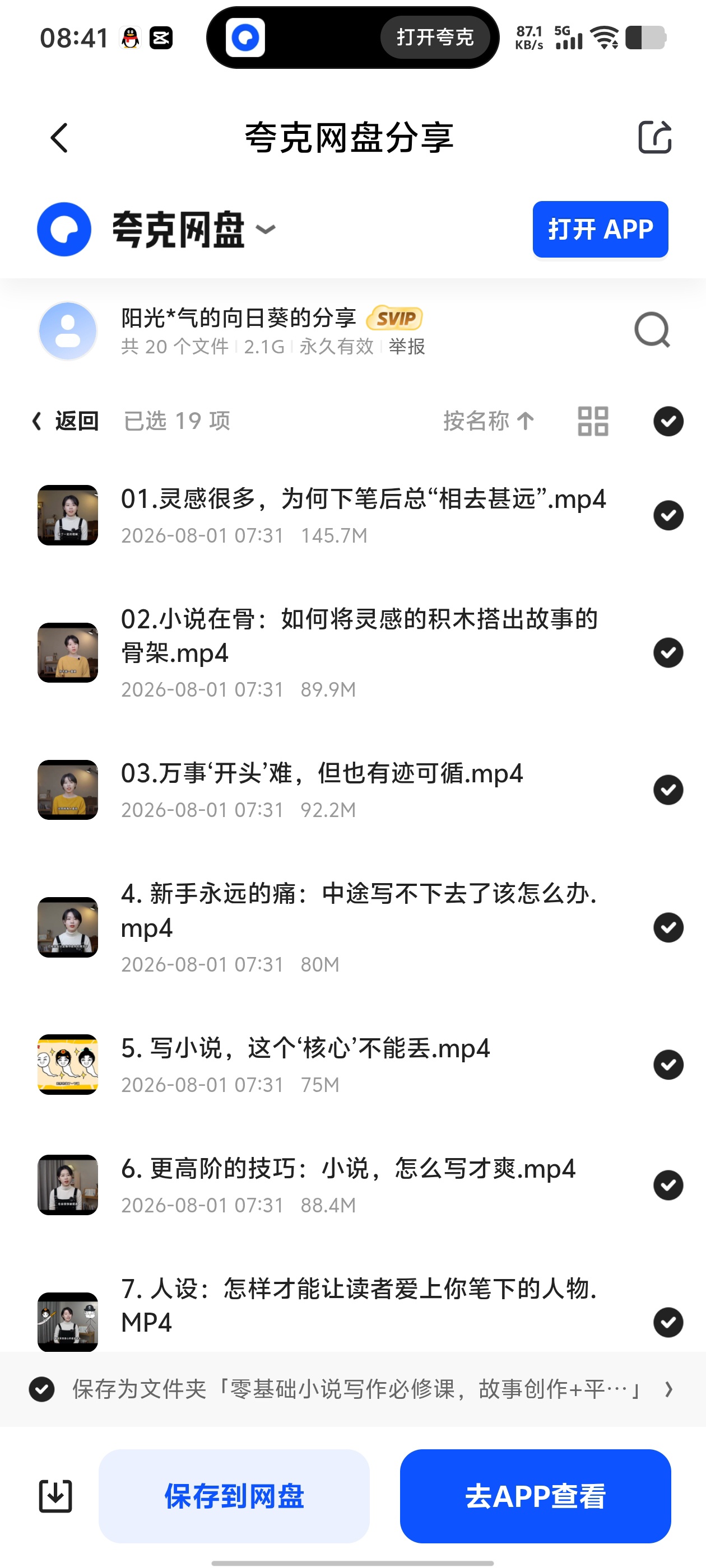This screenshot has height=1568, width=706.
Task: Tap 返回 to go up one folder
Action: click(65, 421)
